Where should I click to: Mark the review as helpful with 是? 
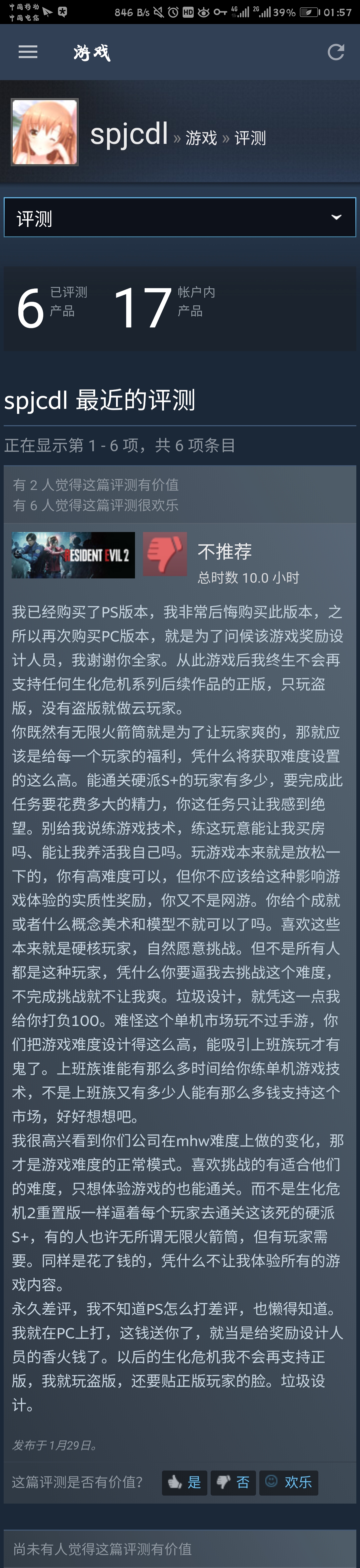185,1482
